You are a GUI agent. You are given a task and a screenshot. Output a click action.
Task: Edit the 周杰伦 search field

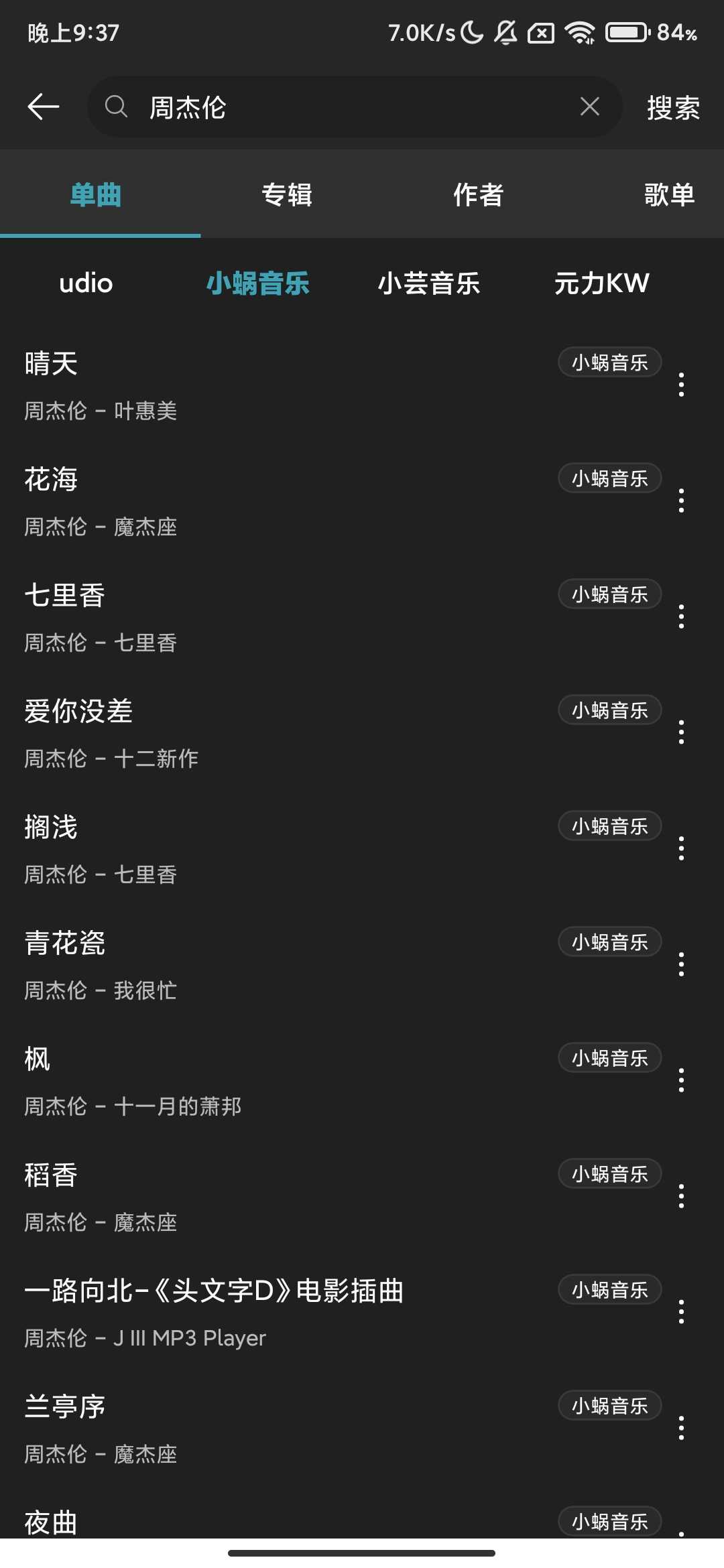(x=349, y=107)
